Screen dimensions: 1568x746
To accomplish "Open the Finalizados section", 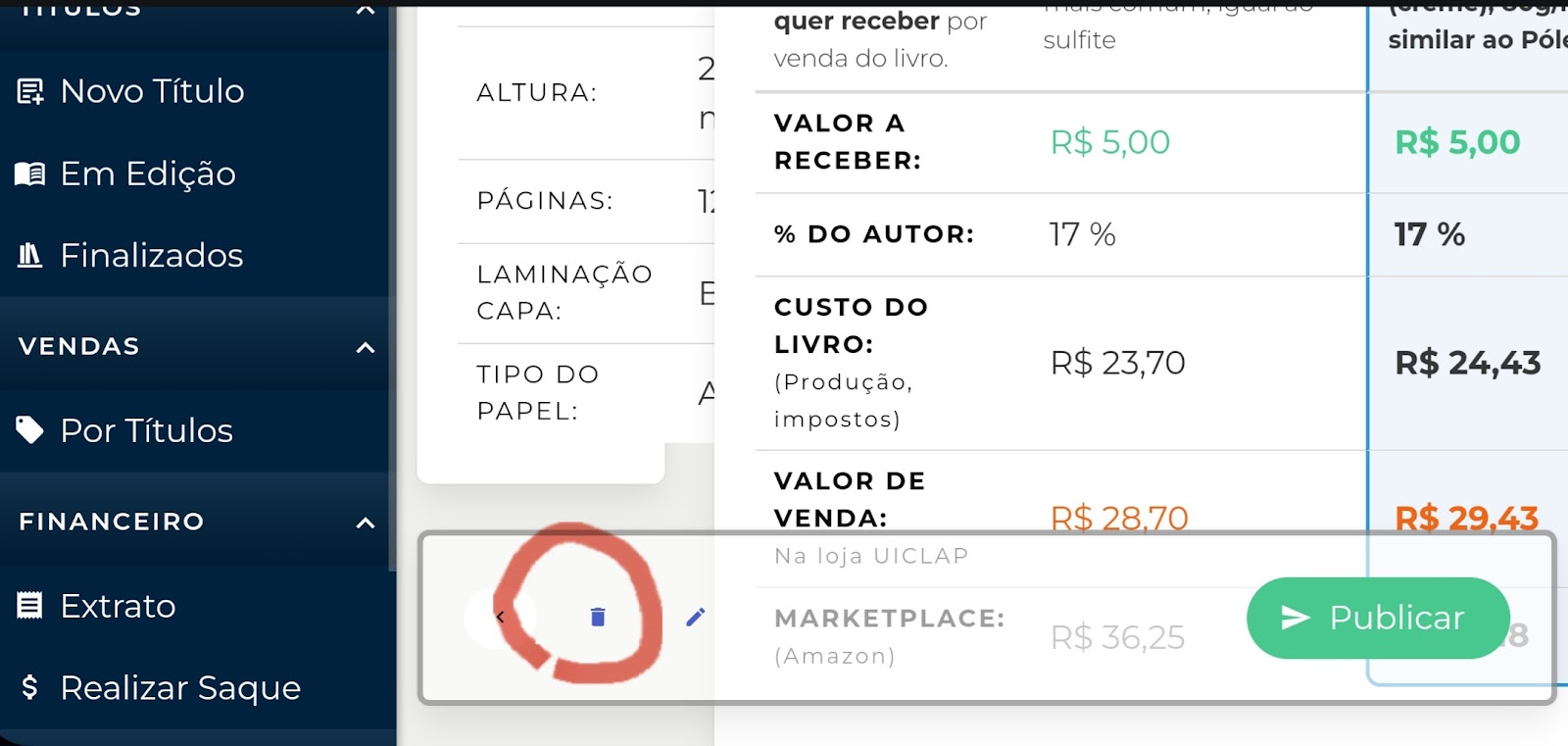I will coord(151,256).
